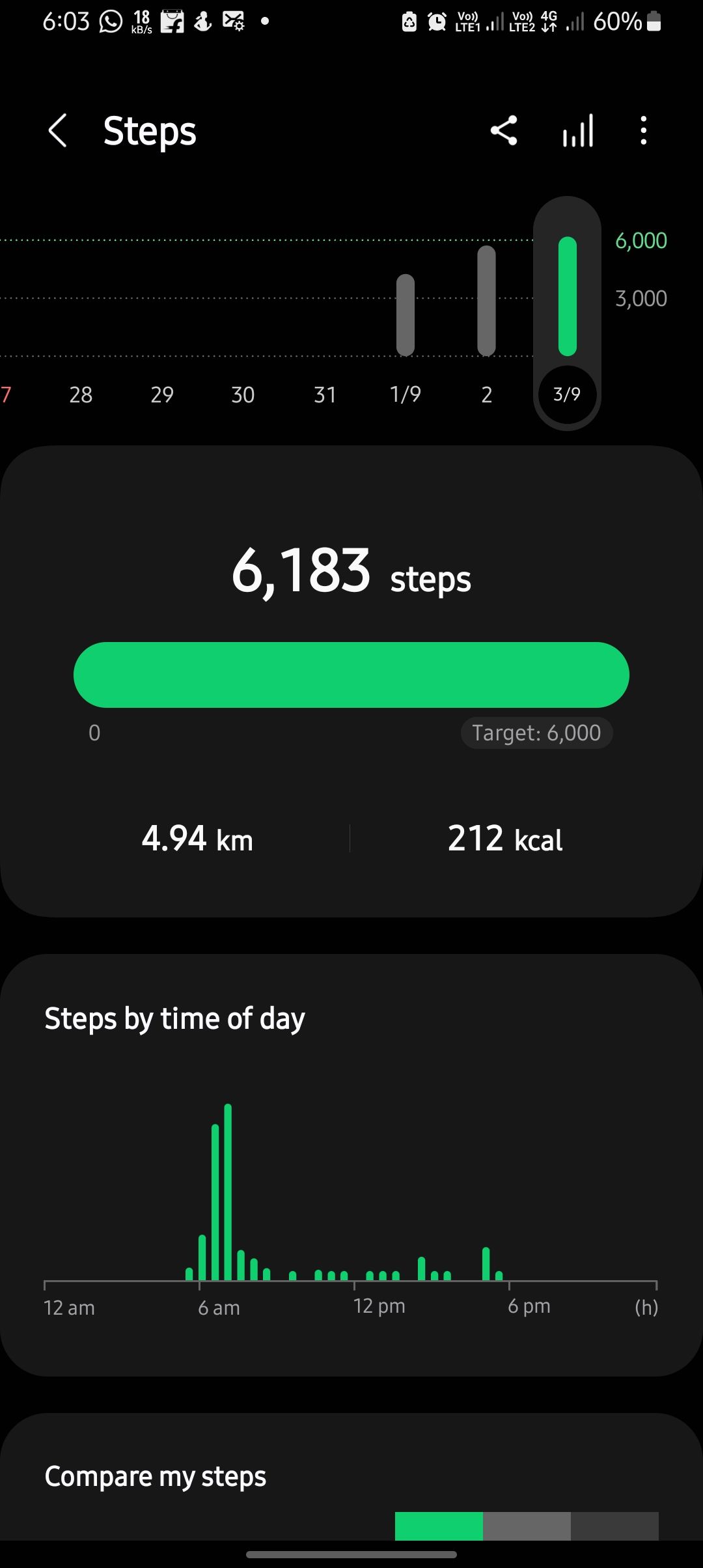The image size is (703, 1568).
Task: Share today's step count
Action: [504, 130]
